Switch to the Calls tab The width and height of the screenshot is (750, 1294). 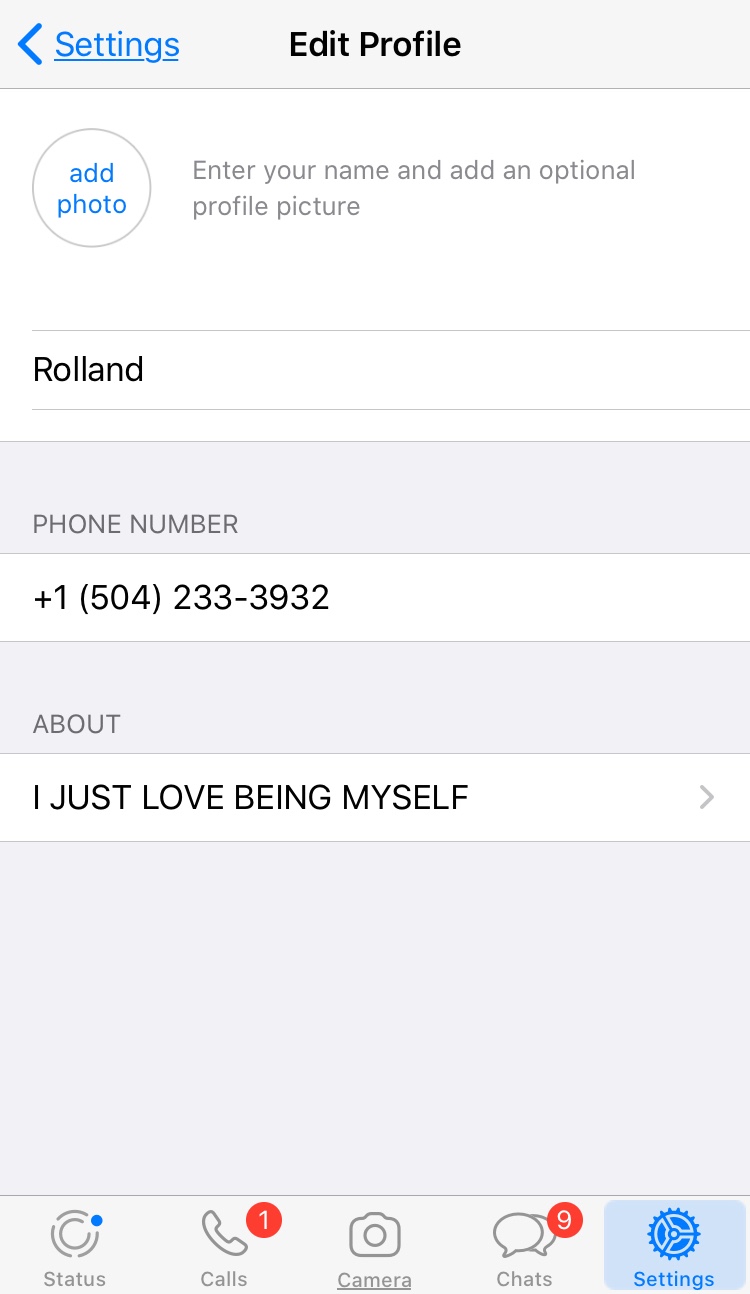click(225, 1246)
